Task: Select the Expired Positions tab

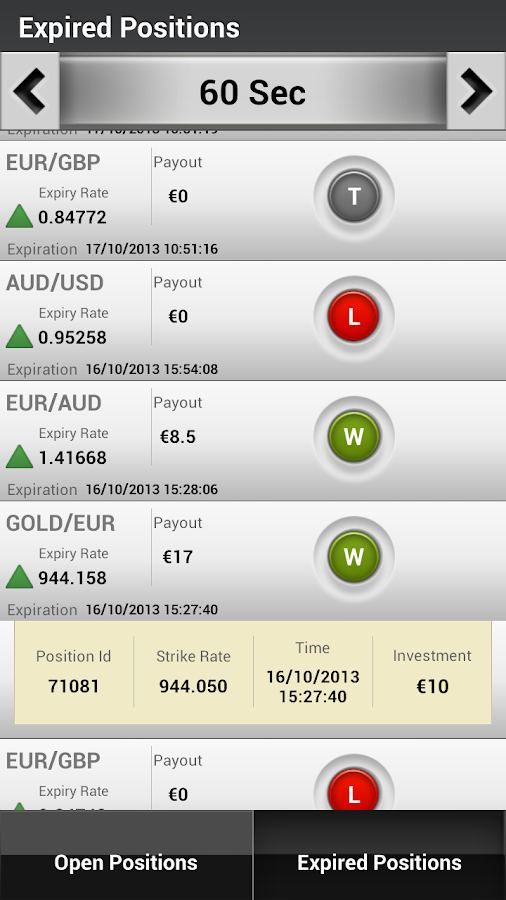Action: [x=380, y=855]
